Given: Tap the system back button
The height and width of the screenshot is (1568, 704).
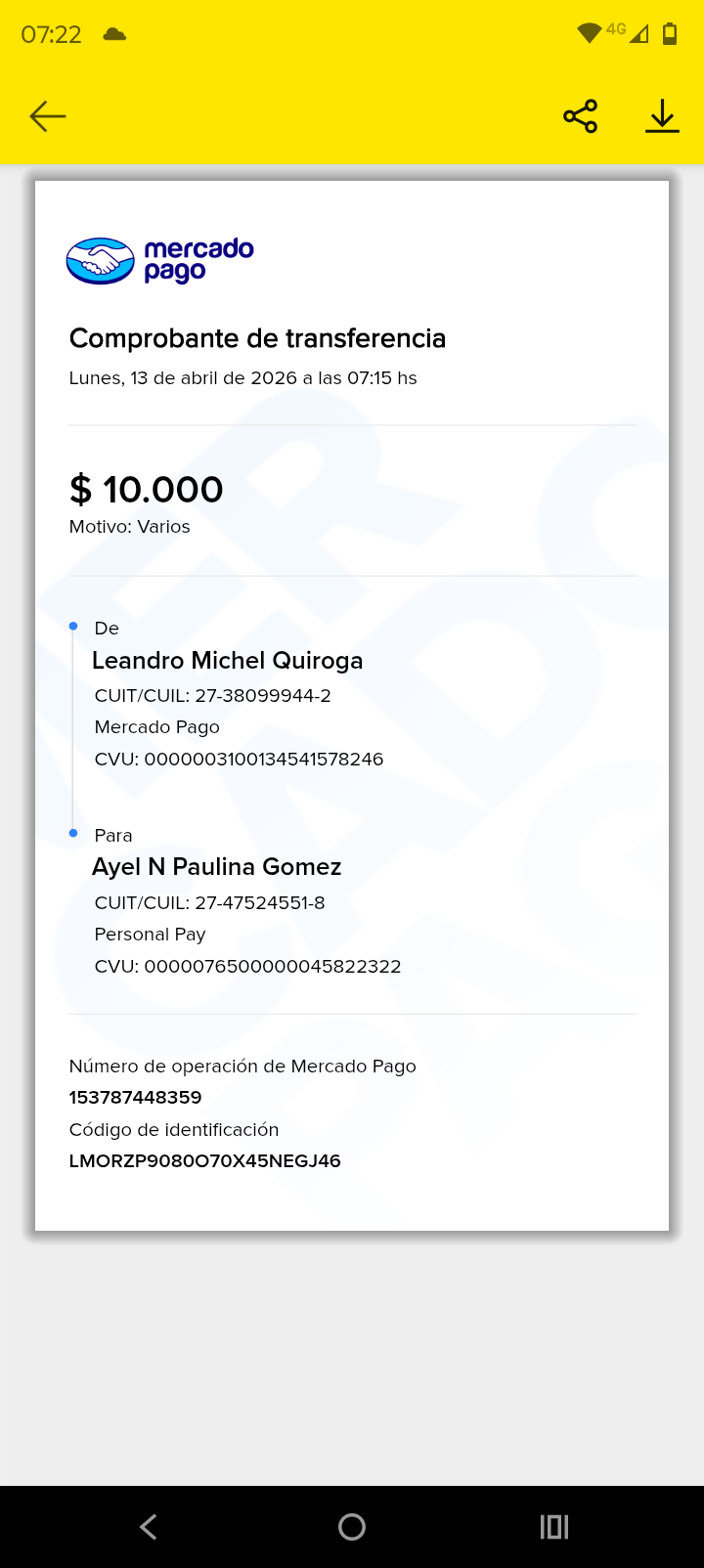Looking at the screenshot, I should pyautogui.click(x=149, y=1527).
